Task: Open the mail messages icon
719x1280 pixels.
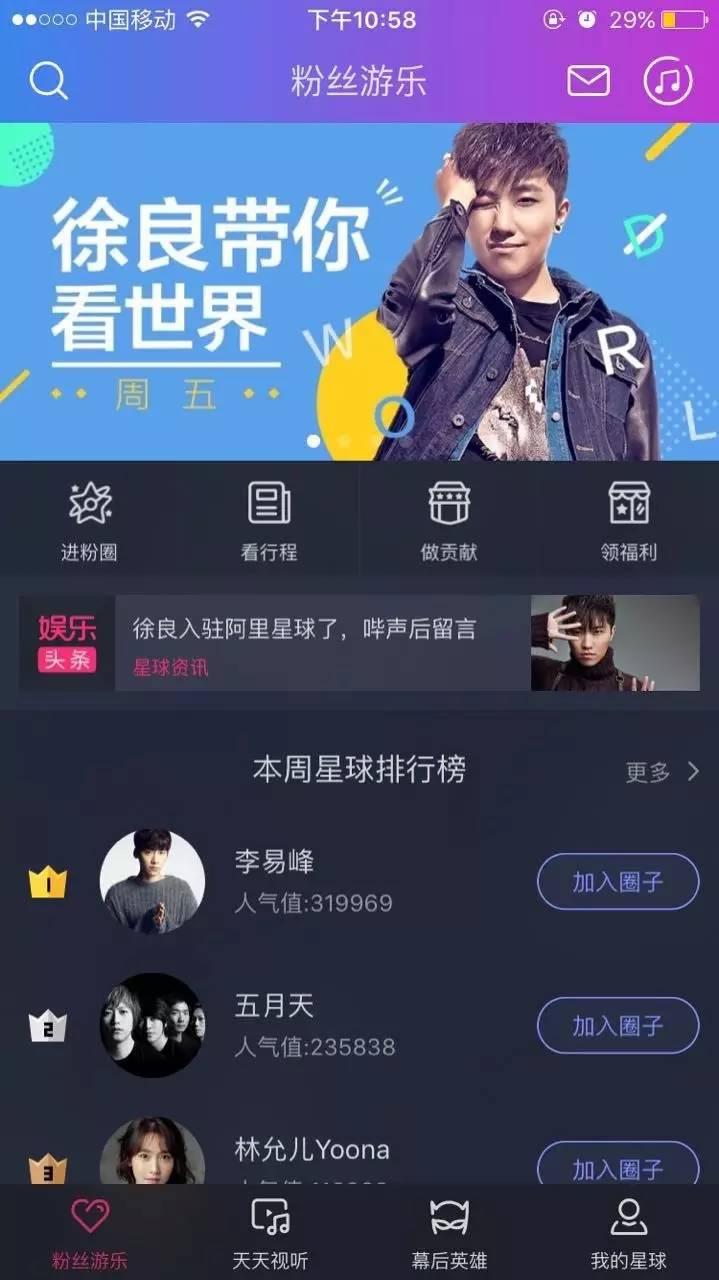Action: (588, 81)
